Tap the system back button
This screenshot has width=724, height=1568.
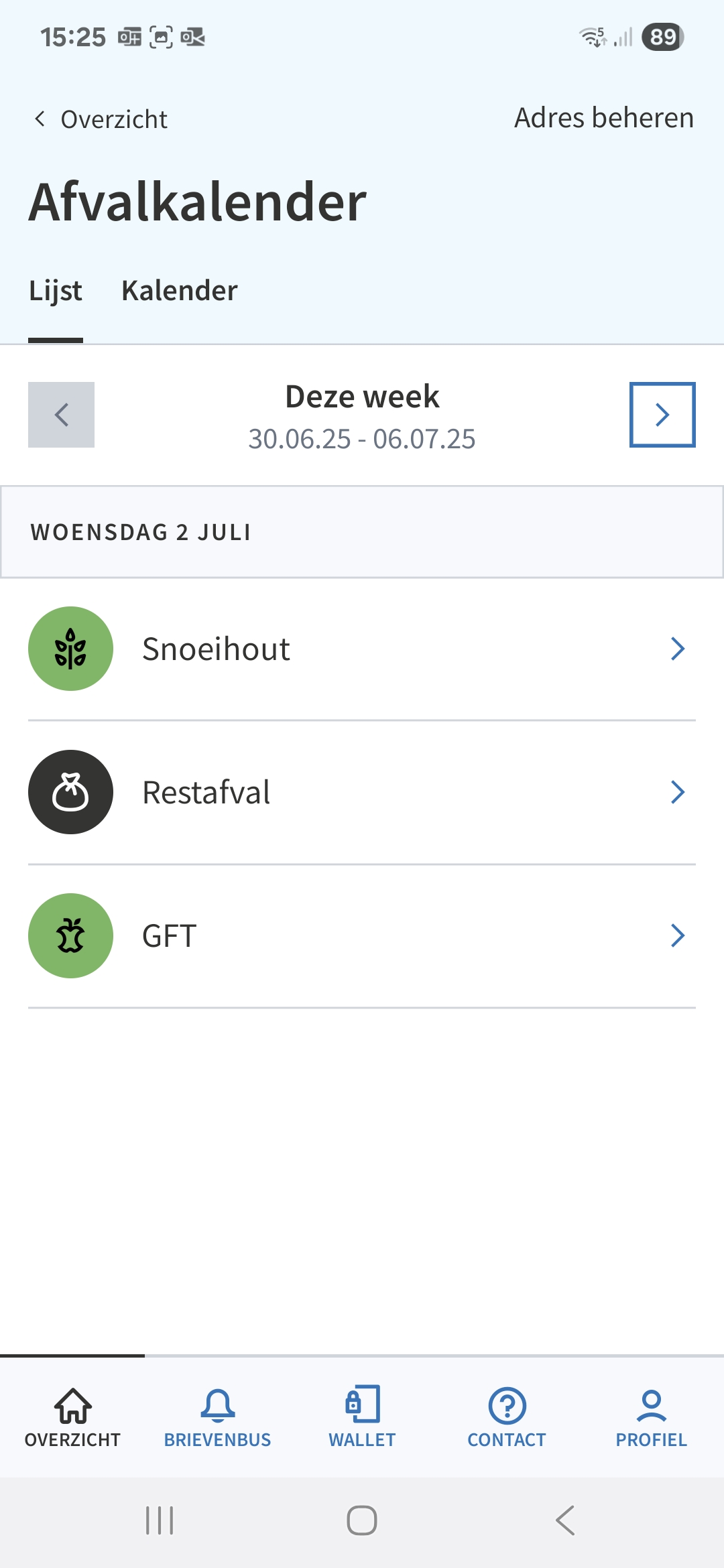tap(565, 1520)
